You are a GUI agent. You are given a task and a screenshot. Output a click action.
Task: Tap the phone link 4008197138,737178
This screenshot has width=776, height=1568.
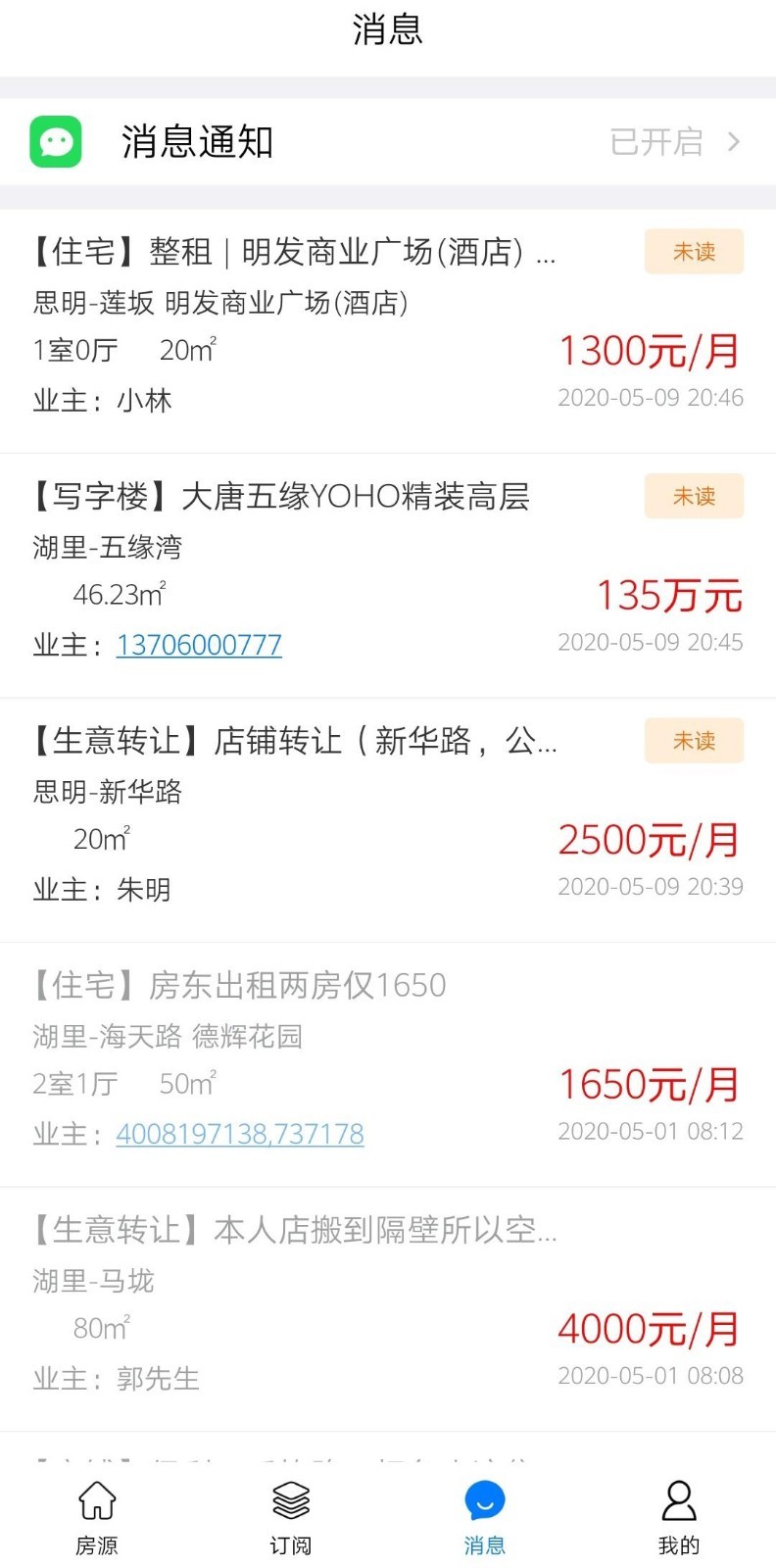239,1133
